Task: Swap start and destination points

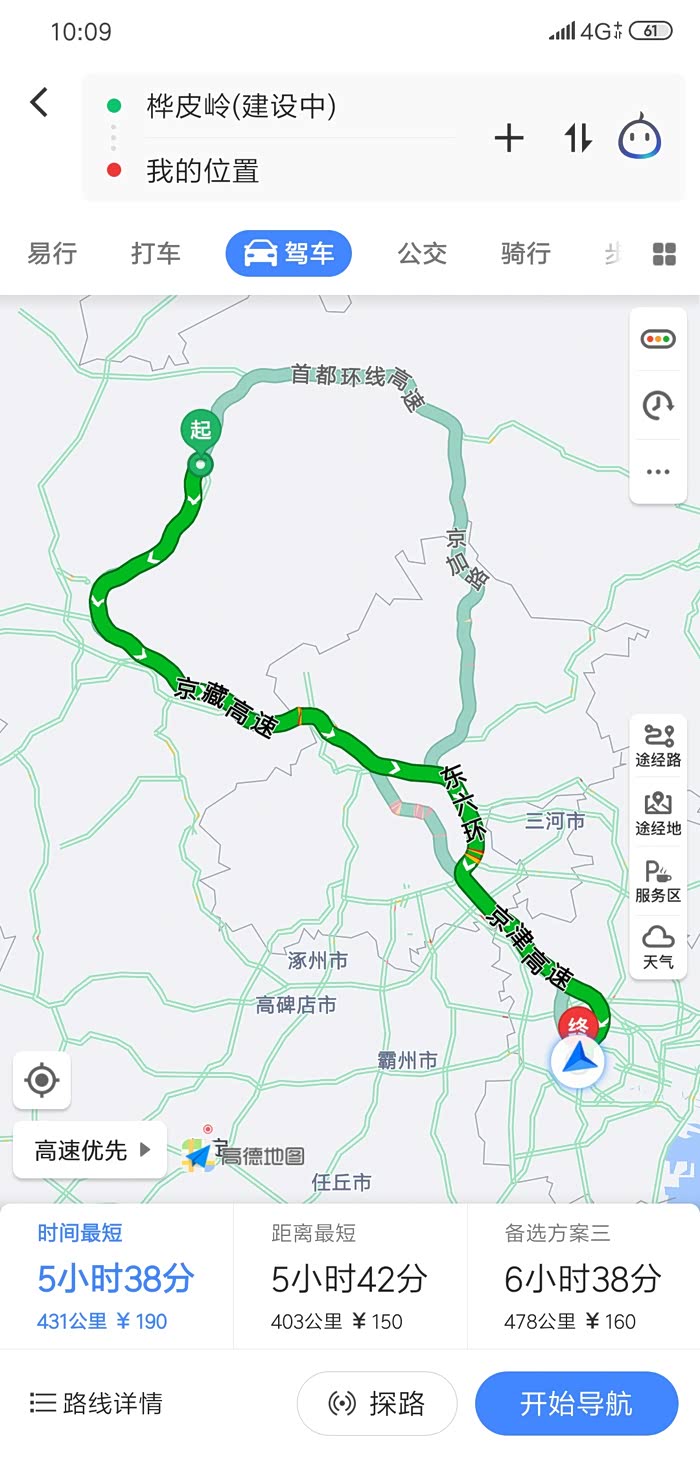Action: (x=578, y=138)
